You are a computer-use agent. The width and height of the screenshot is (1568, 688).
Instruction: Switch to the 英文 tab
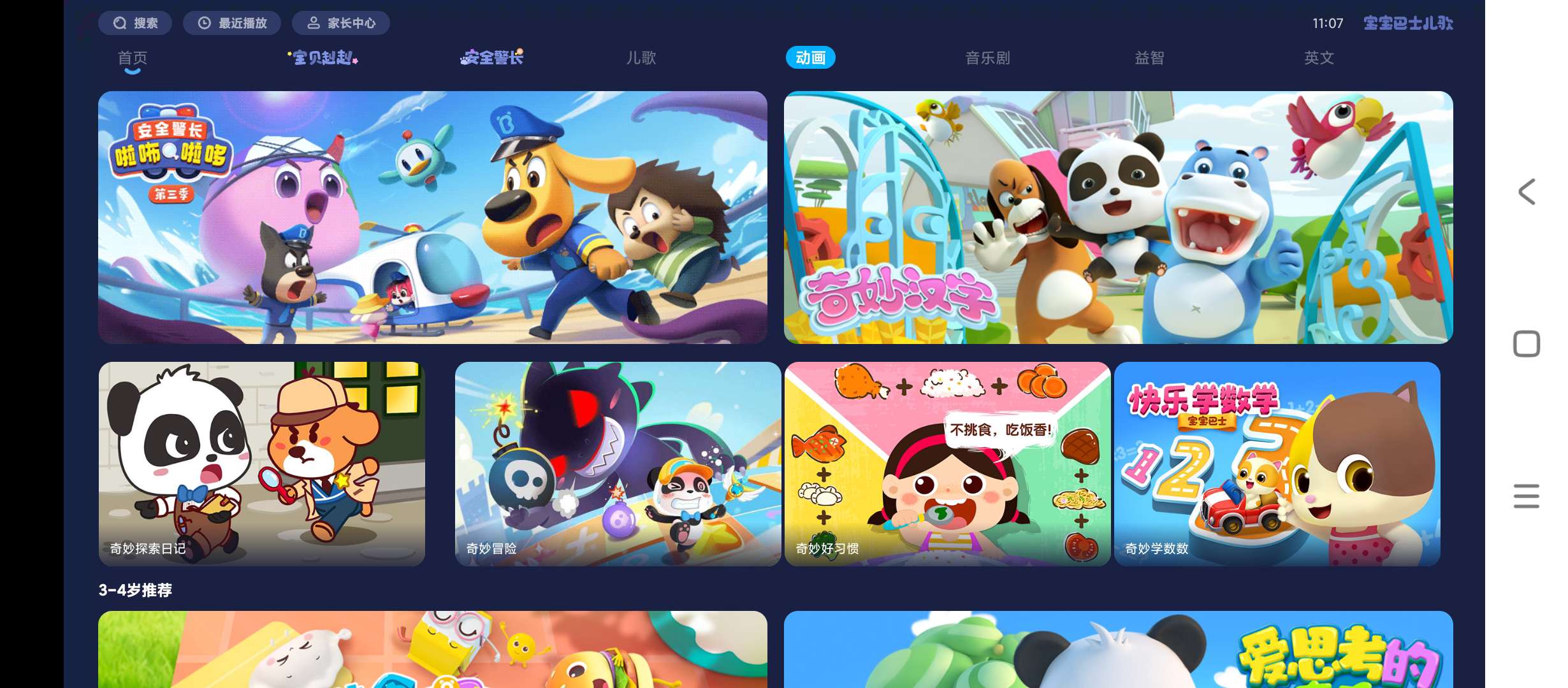point(1319,58)
